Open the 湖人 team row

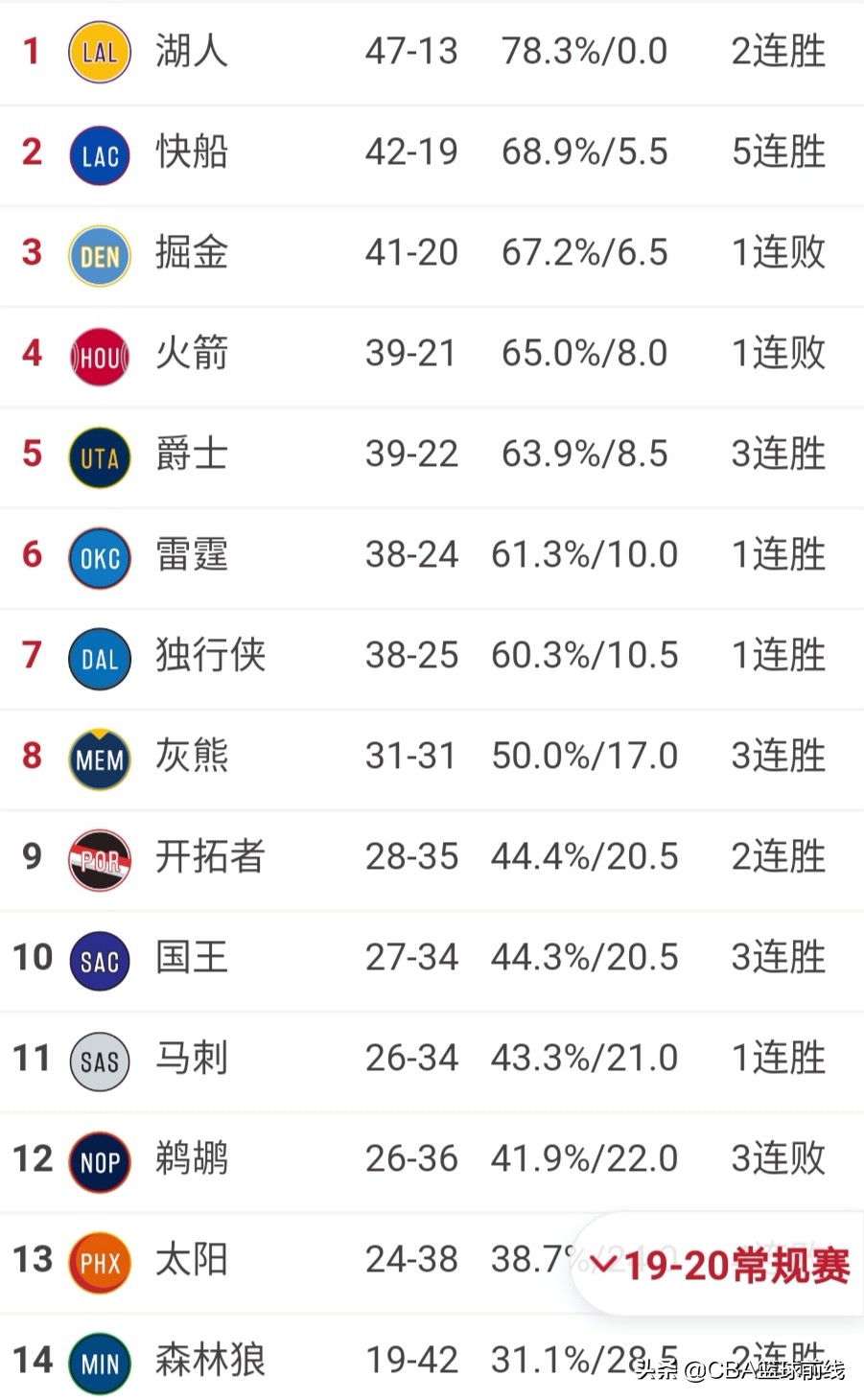(x=432, y=52)
